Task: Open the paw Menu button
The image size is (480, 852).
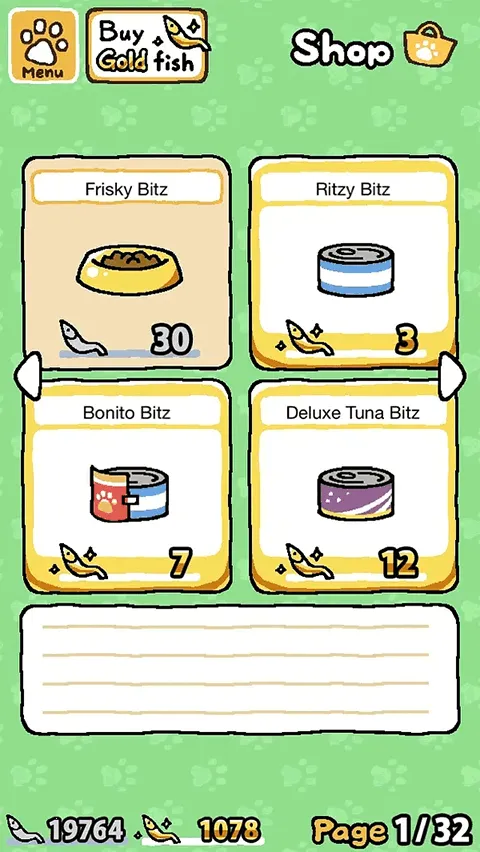Action: (43, 46)
